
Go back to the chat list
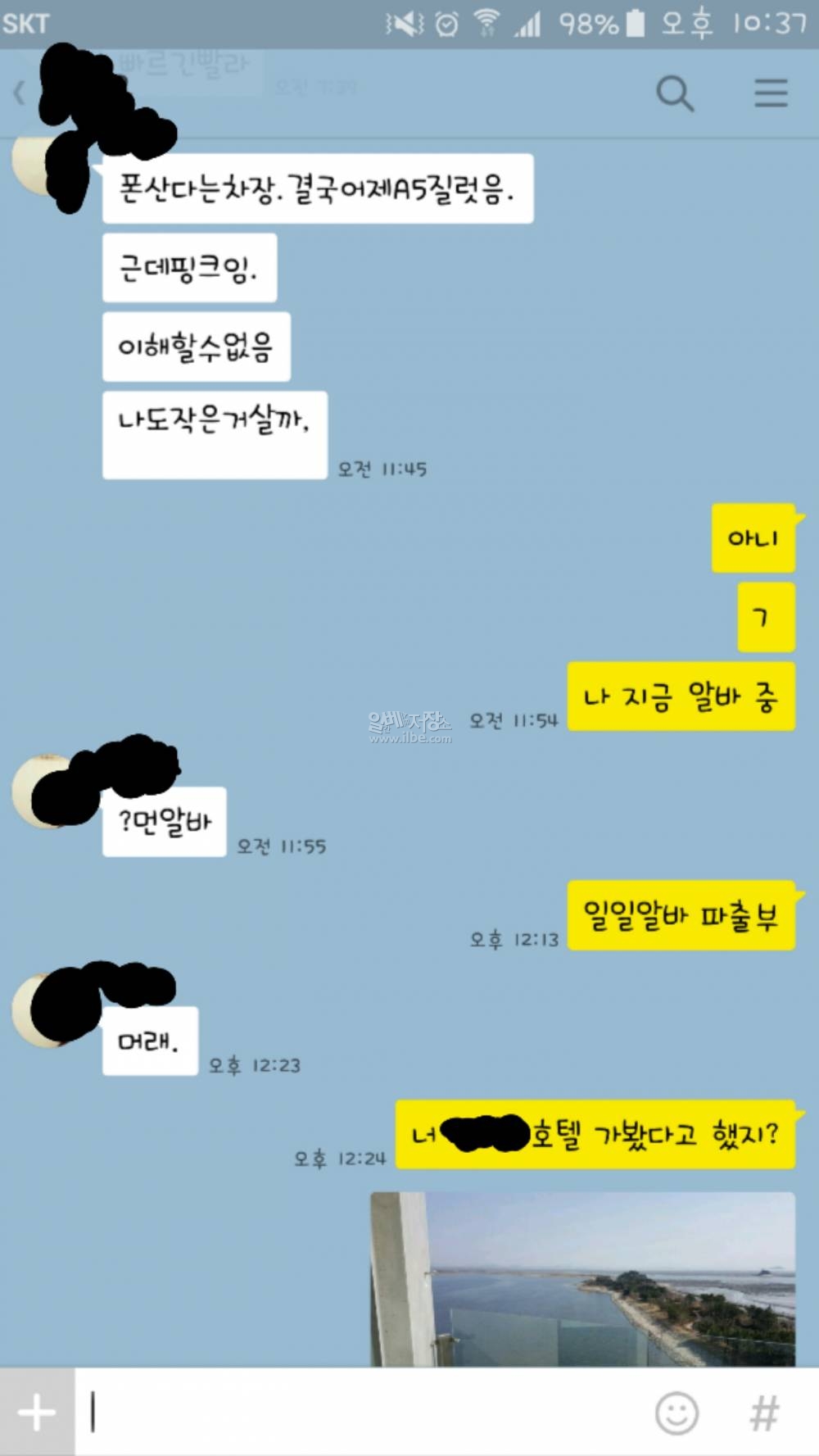tap(20, 93)
